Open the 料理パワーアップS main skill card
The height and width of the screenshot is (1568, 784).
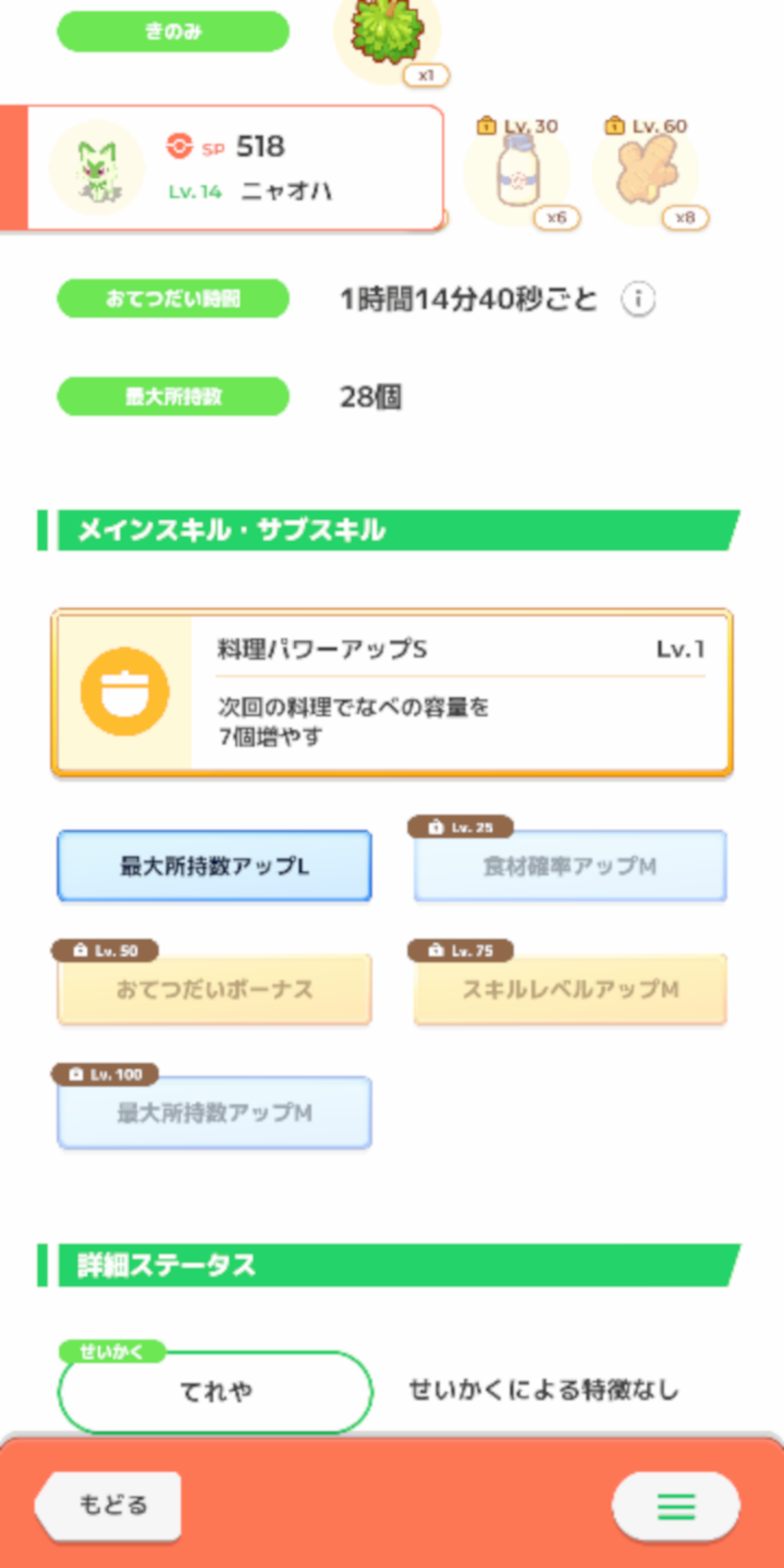point(392,693)
